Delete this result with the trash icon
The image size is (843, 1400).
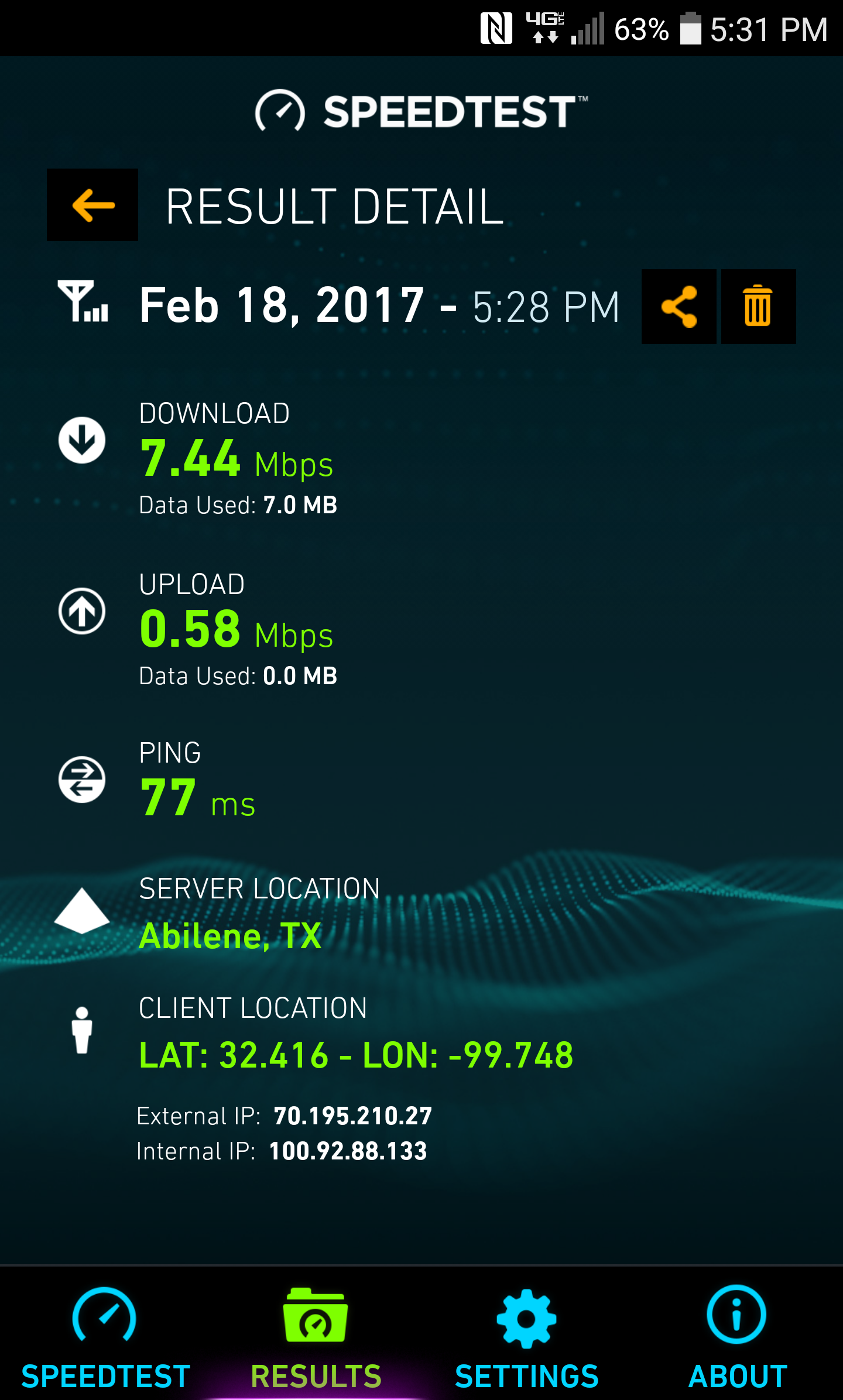pyautogui.click(x=758, y=307)
